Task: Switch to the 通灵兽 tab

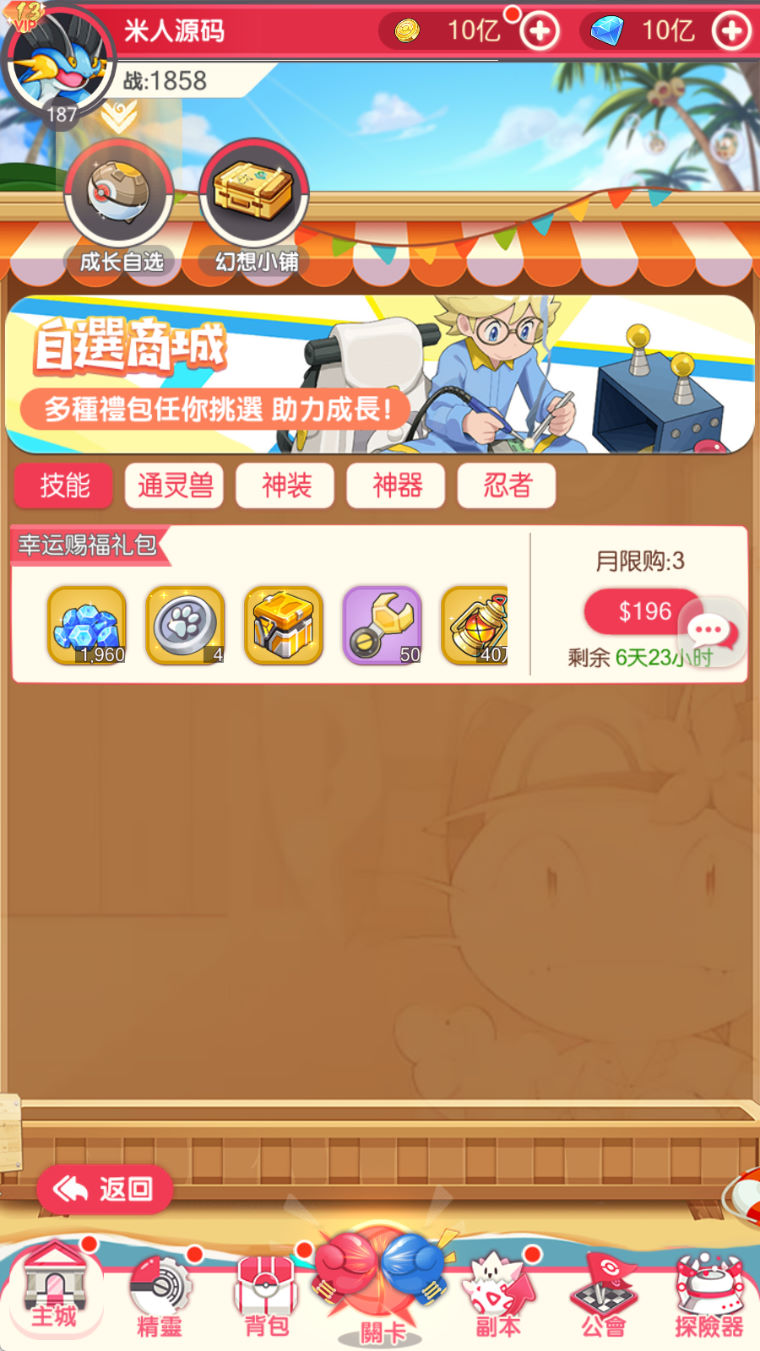Action: tap(174, 486)
